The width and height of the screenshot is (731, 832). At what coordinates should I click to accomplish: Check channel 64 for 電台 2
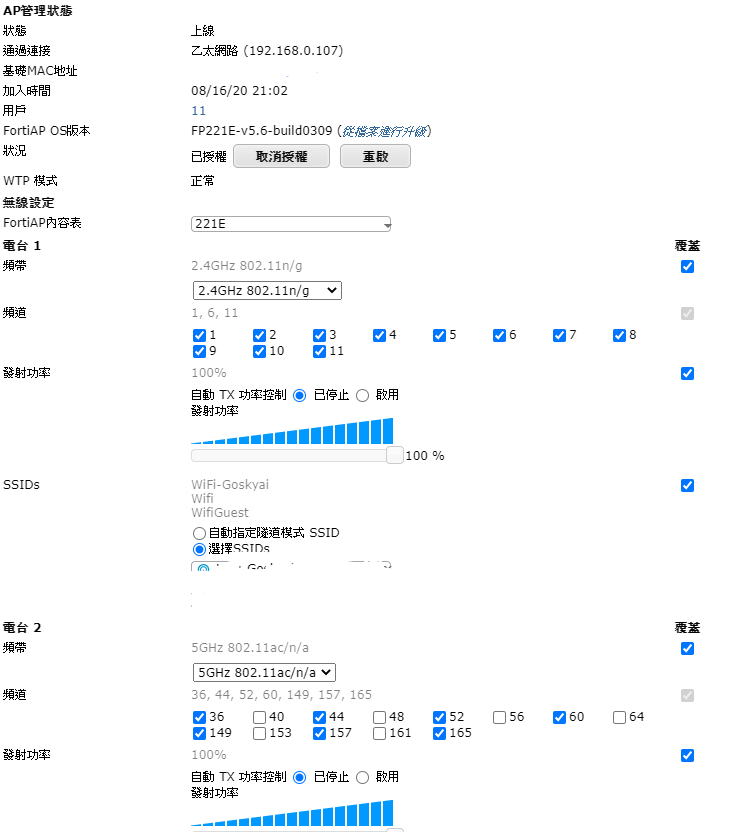(620, 717)
